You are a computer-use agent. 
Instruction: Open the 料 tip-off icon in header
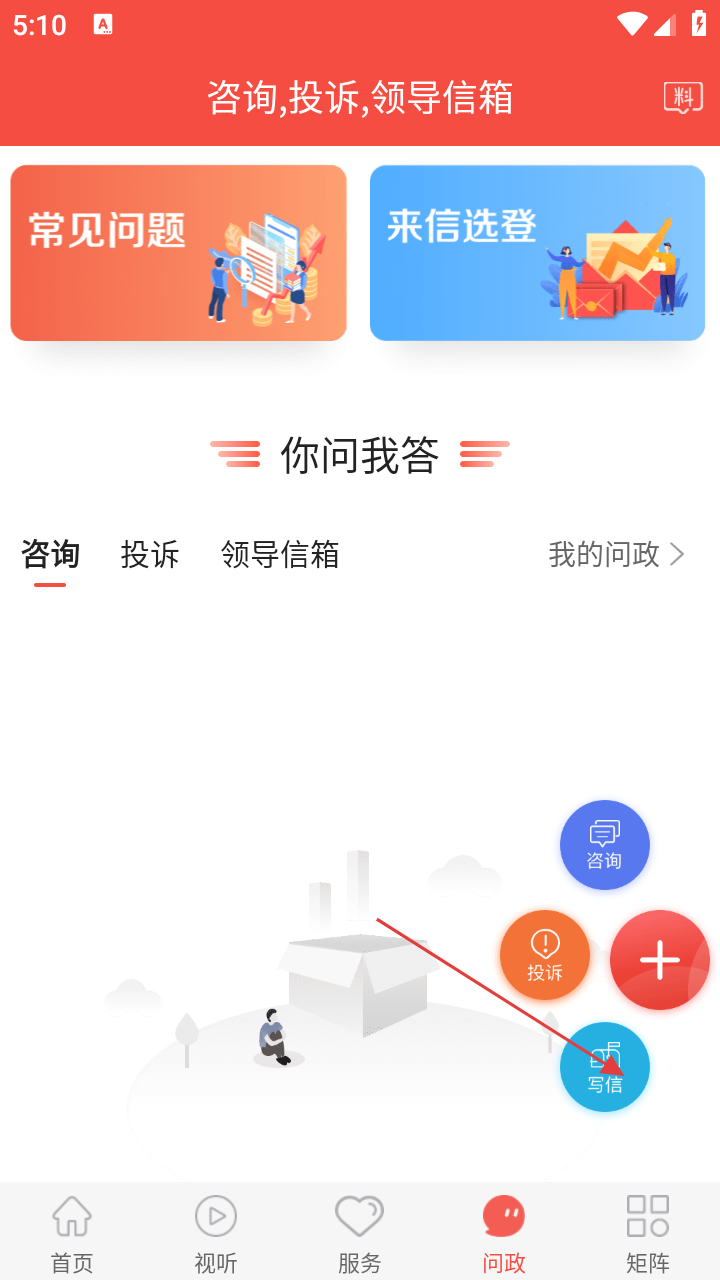tap(683, 97)
